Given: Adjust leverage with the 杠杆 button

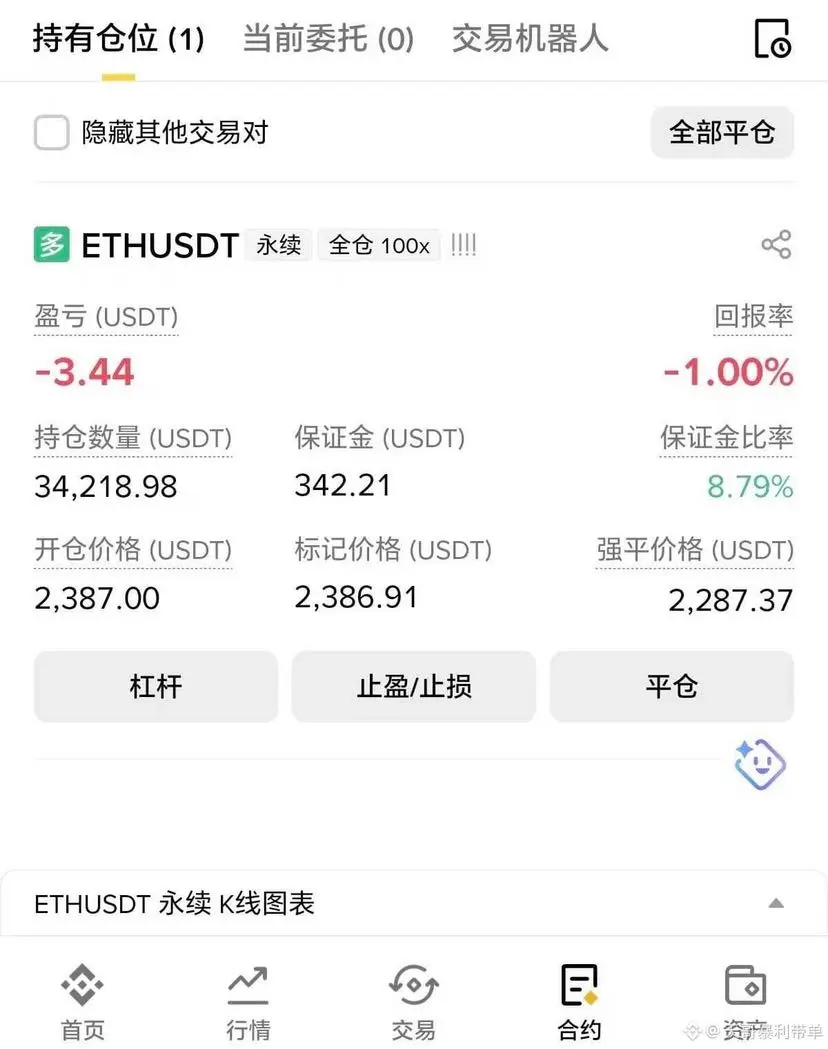Looking at the screenshot, I should (156, 687).
